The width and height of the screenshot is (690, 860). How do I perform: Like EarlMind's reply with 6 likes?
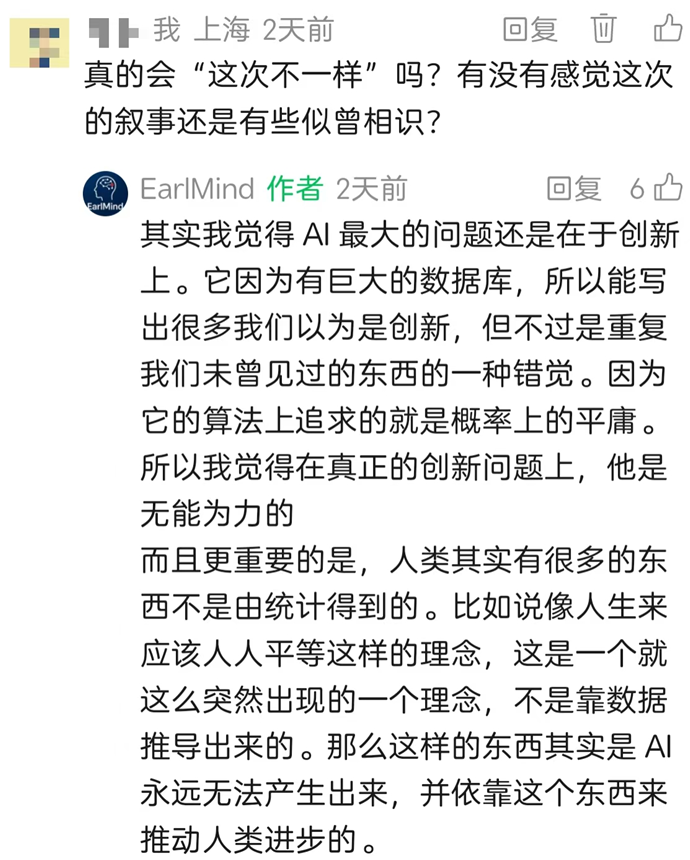tap(668, 187)
